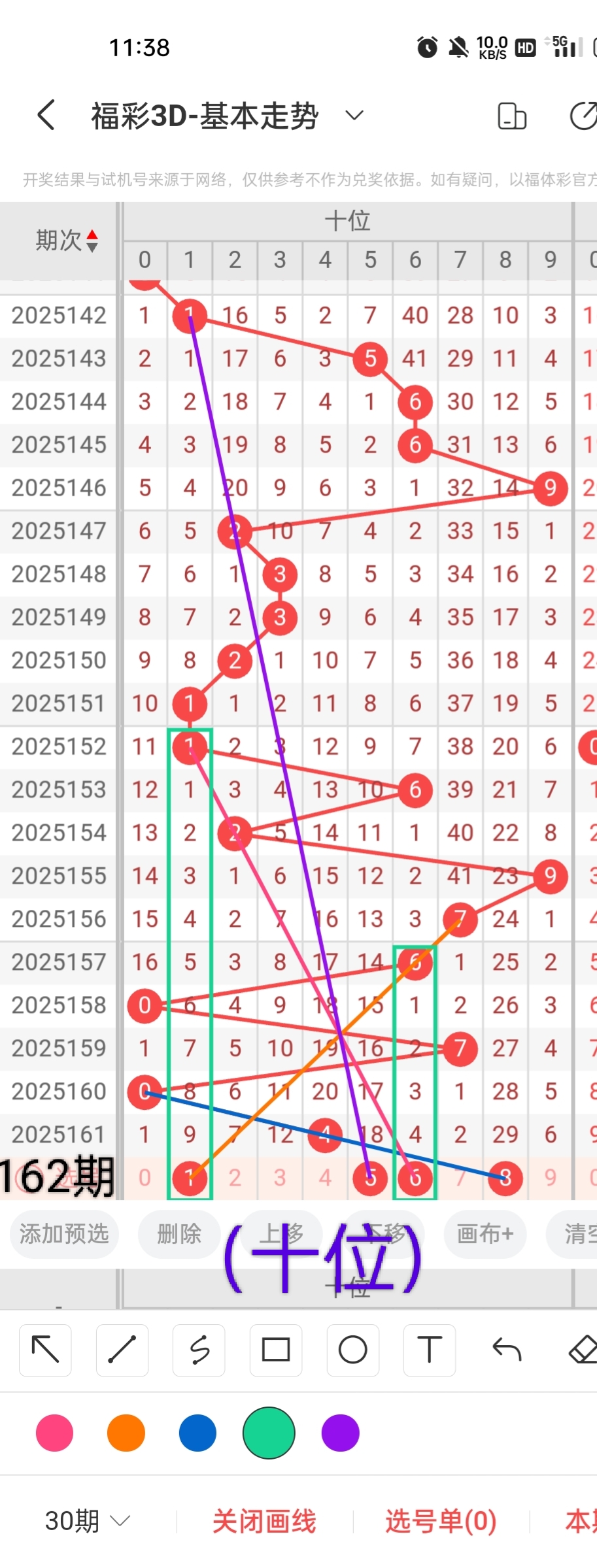Pick the orange drawing color

point(126,1433)
